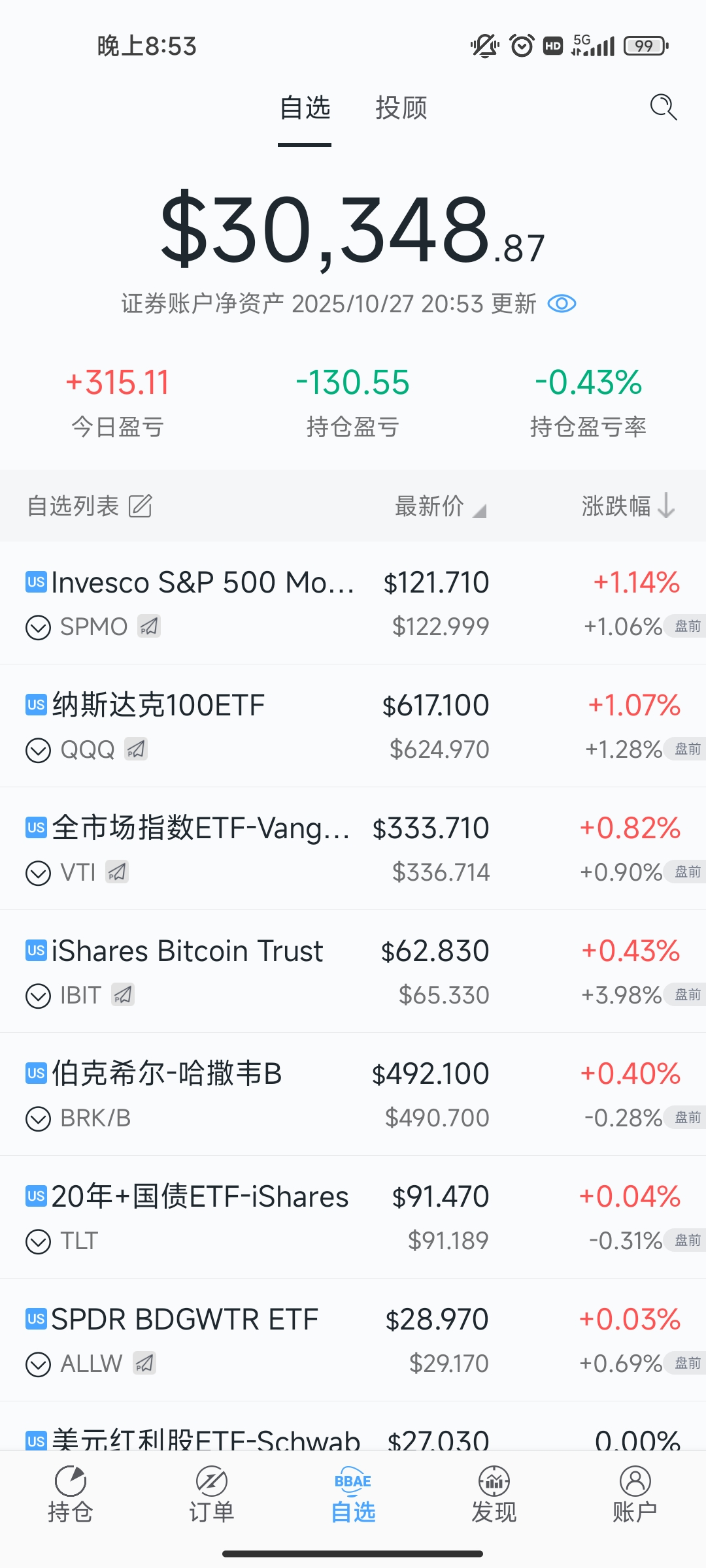The width and height of the screenshot is (706, 1568).
Task: Tap the 自选 top tab
Action: 305,108
